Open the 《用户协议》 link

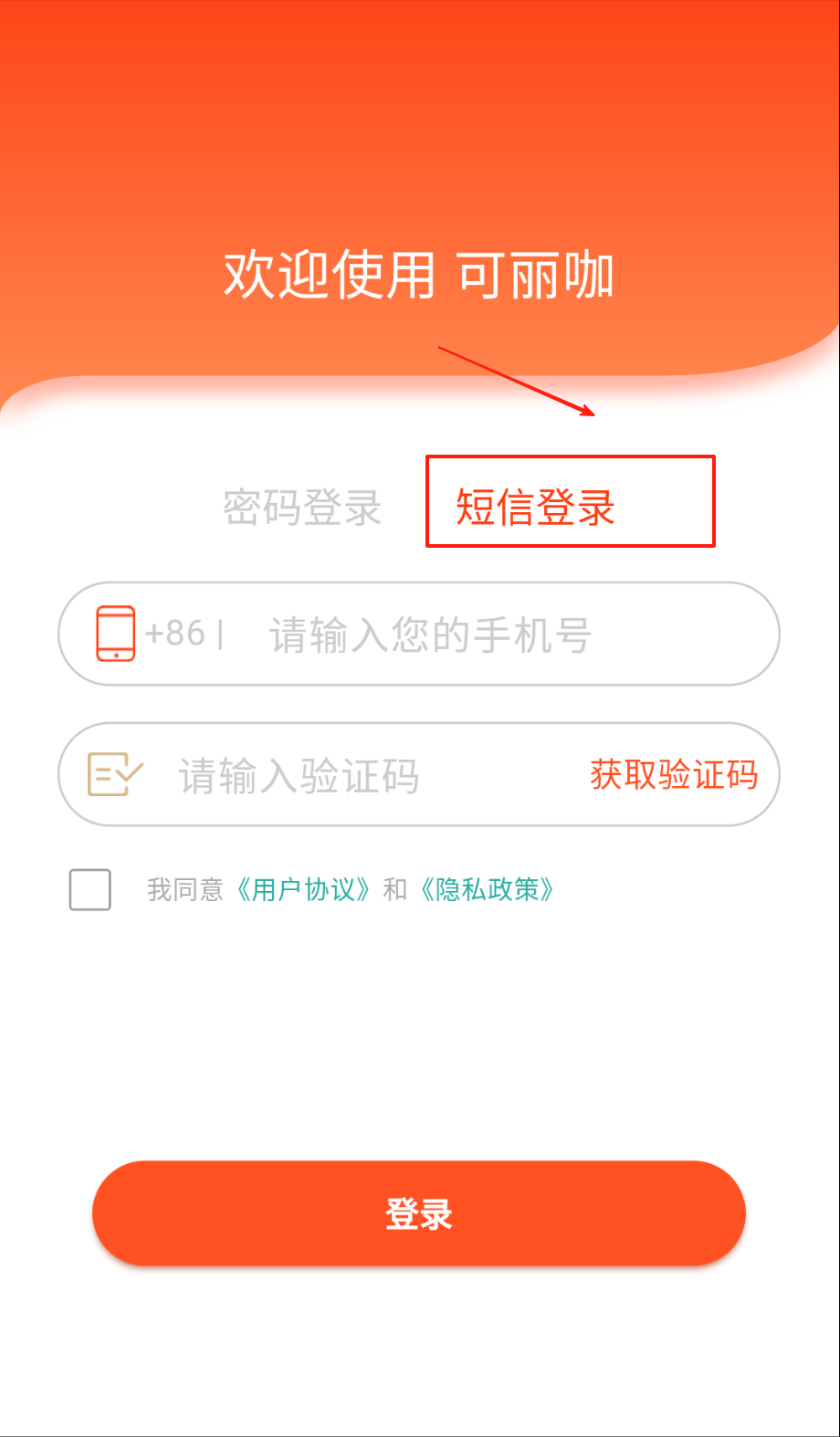coord(303,889)
